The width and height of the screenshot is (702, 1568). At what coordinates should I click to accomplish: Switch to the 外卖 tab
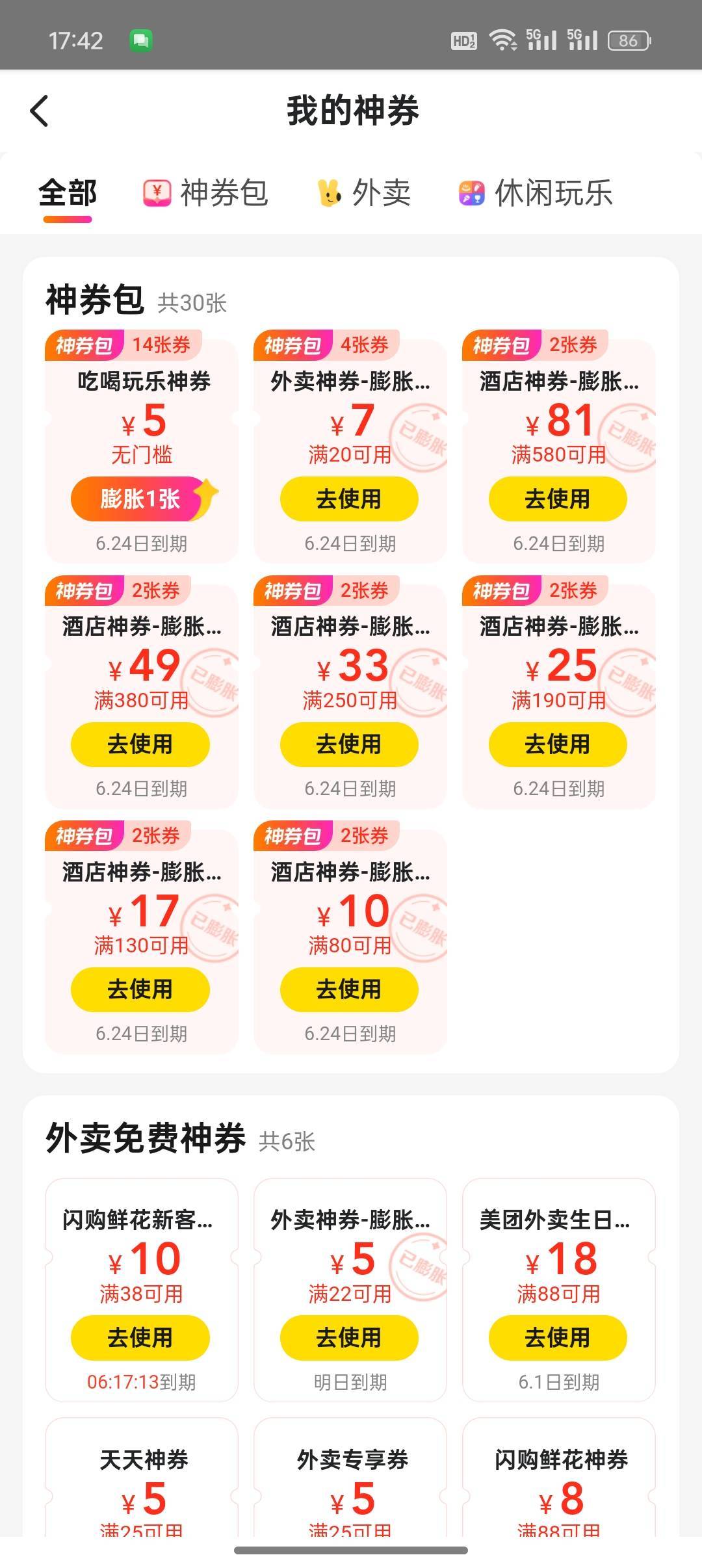[363, 193]
